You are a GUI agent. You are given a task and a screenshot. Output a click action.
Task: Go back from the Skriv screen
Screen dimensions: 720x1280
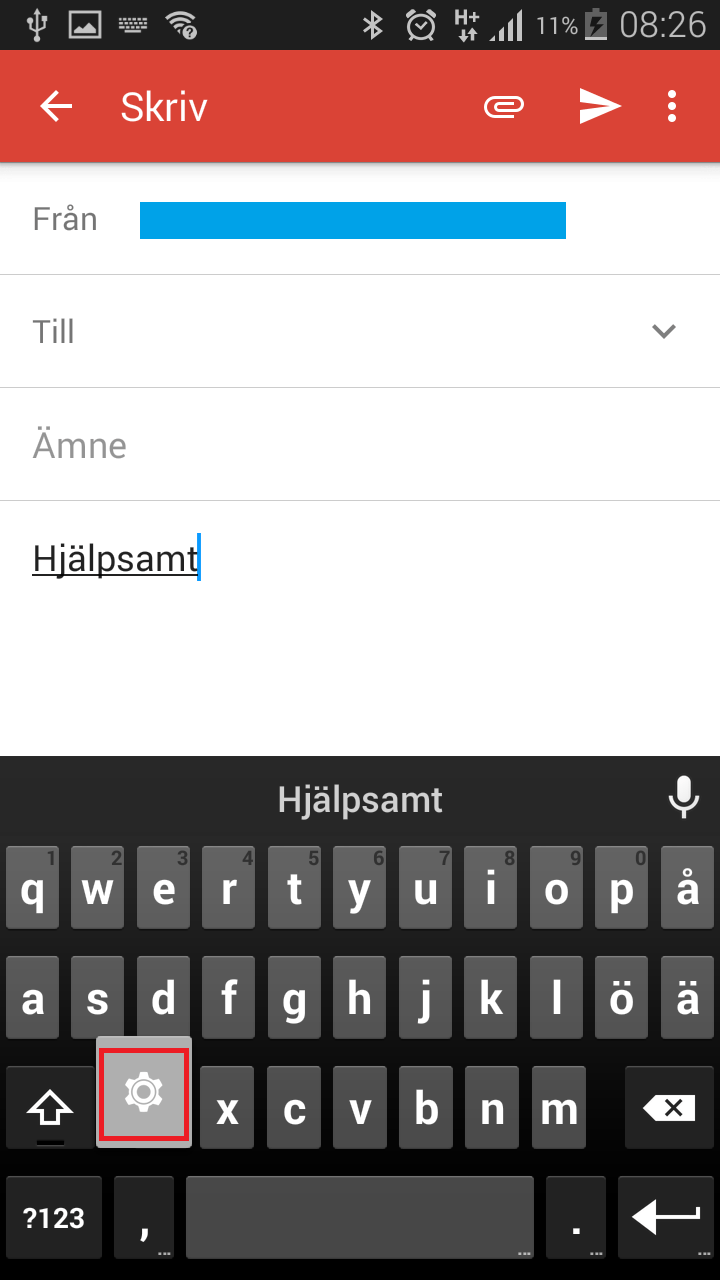[56, 106]
